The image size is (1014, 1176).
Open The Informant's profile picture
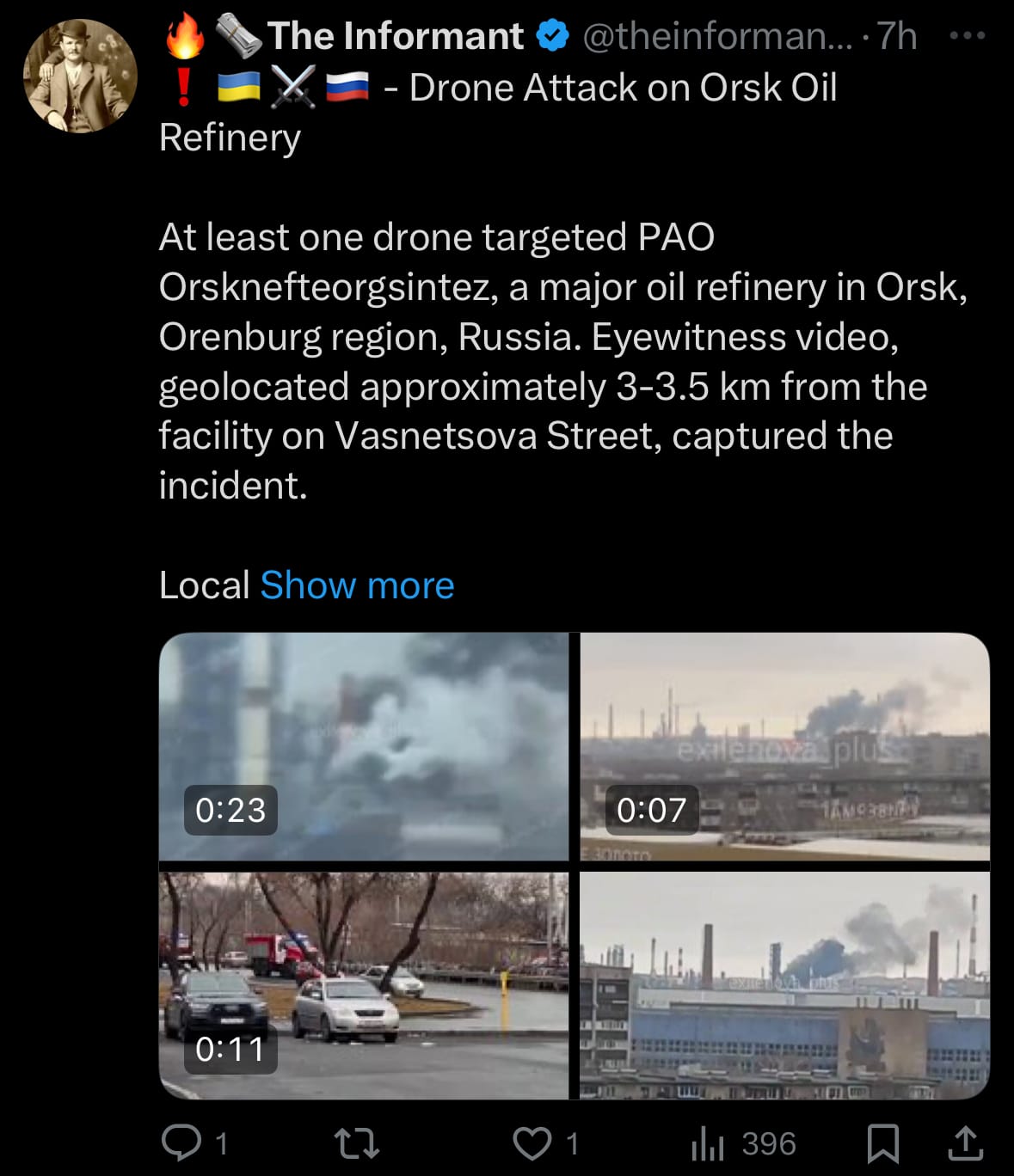coord(80,77)
